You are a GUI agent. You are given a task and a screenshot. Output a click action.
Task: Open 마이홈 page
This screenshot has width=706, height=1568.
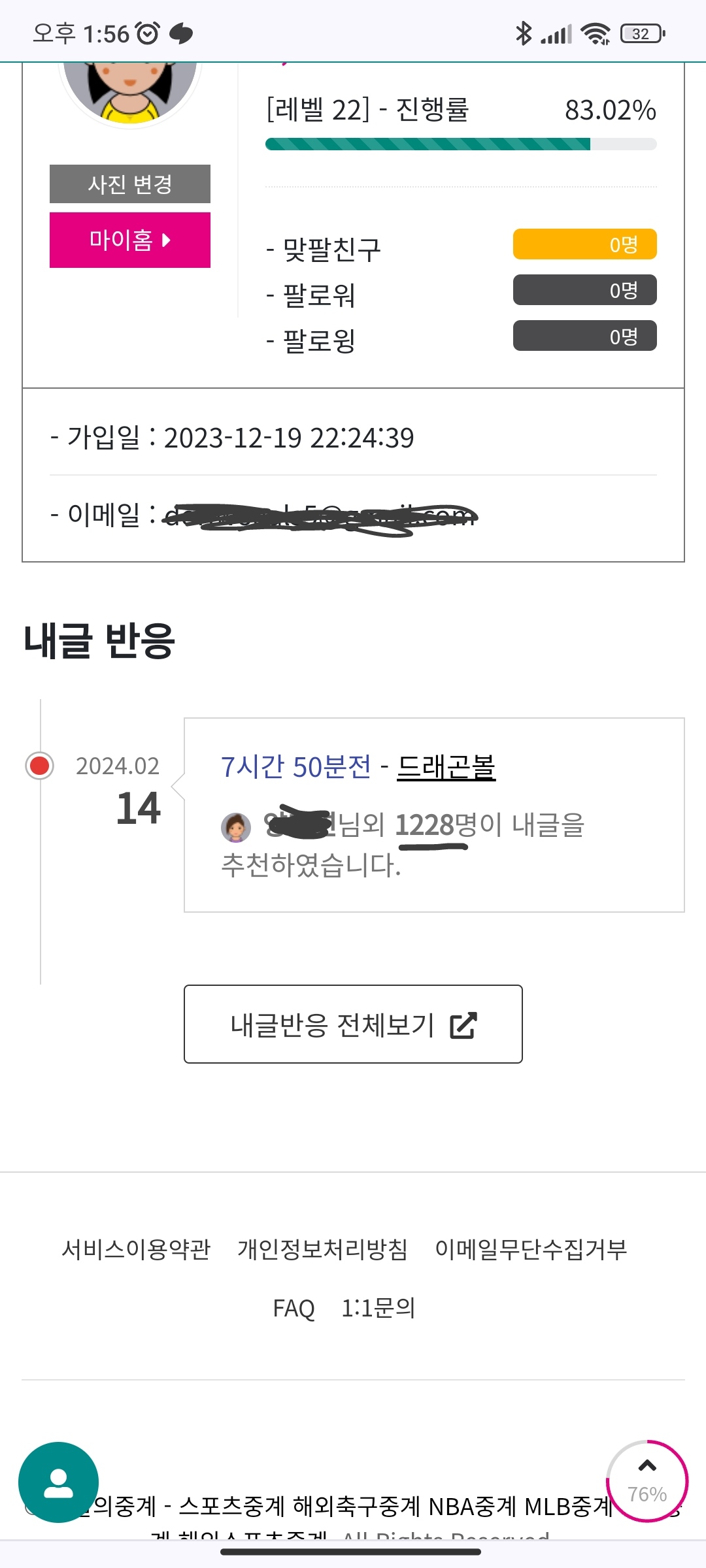point(130,240)
